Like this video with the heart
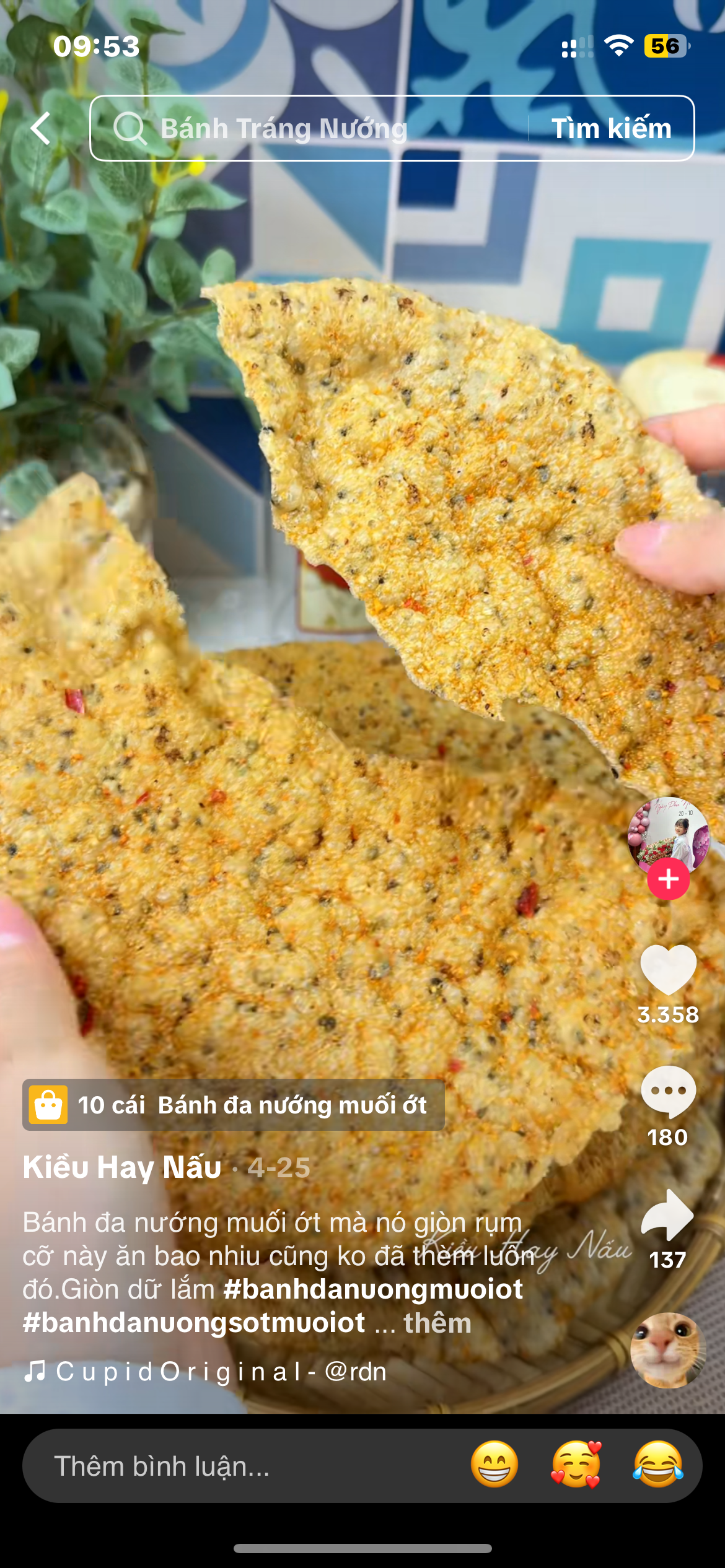The width and height of the screenshot is (725, 1568). coord(668,970)
